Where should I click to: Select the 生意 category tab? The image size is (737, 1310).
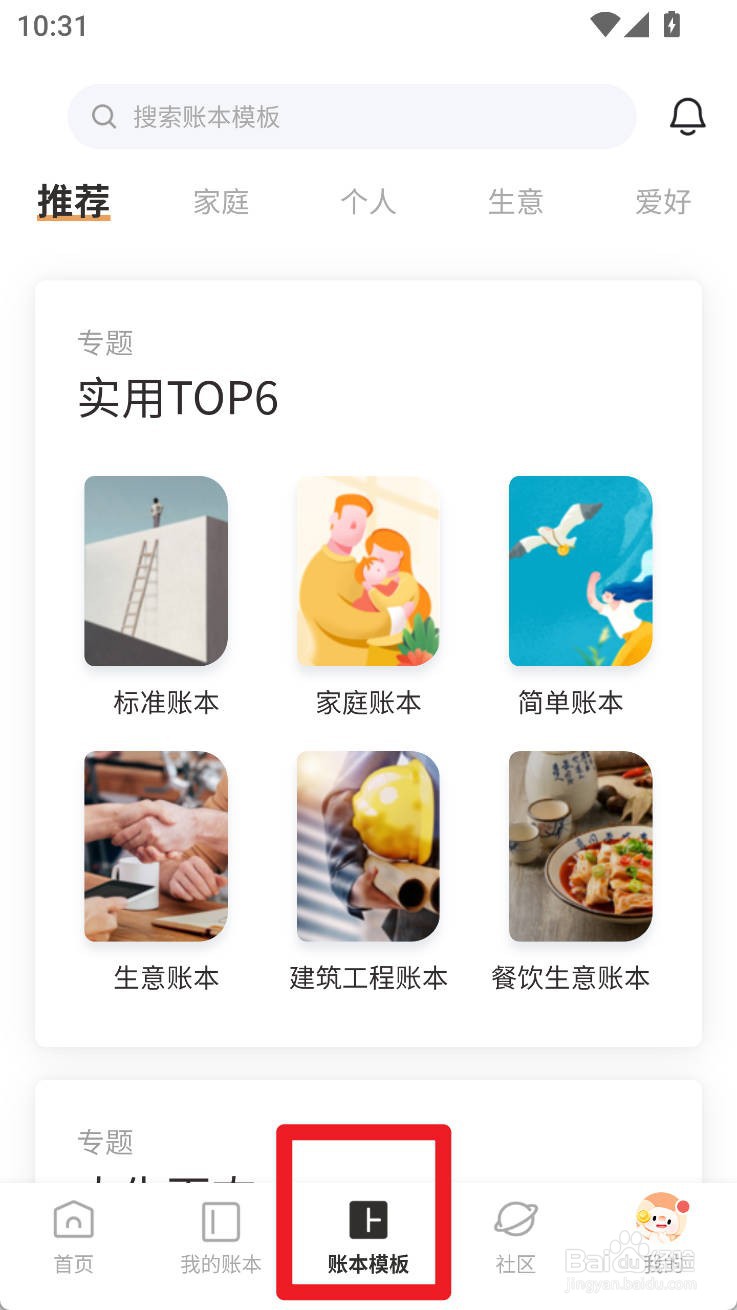coord(515,202)
